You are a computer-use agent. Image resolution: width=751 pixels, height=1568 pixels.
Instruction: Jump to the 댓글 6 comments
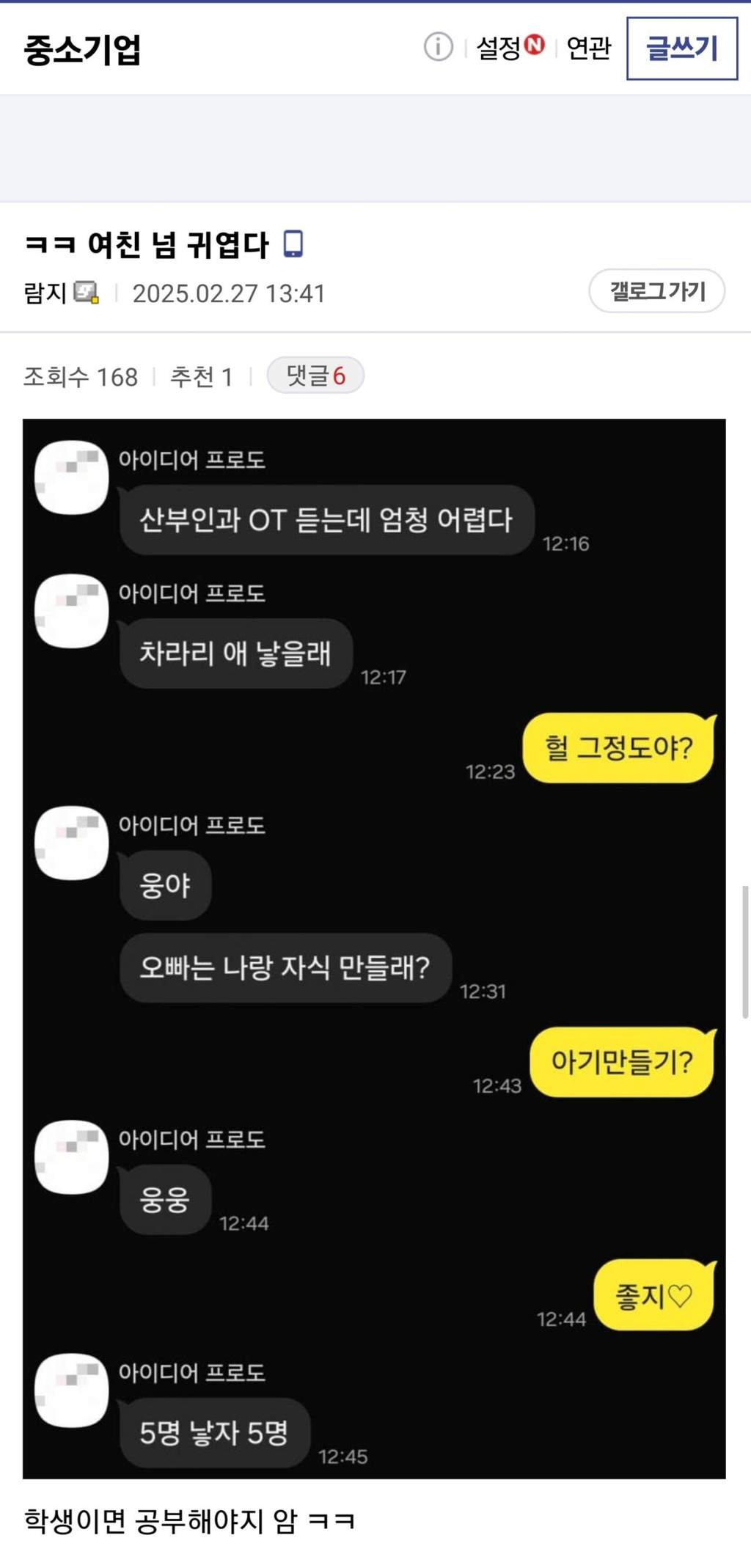click(x=315, y=375)
